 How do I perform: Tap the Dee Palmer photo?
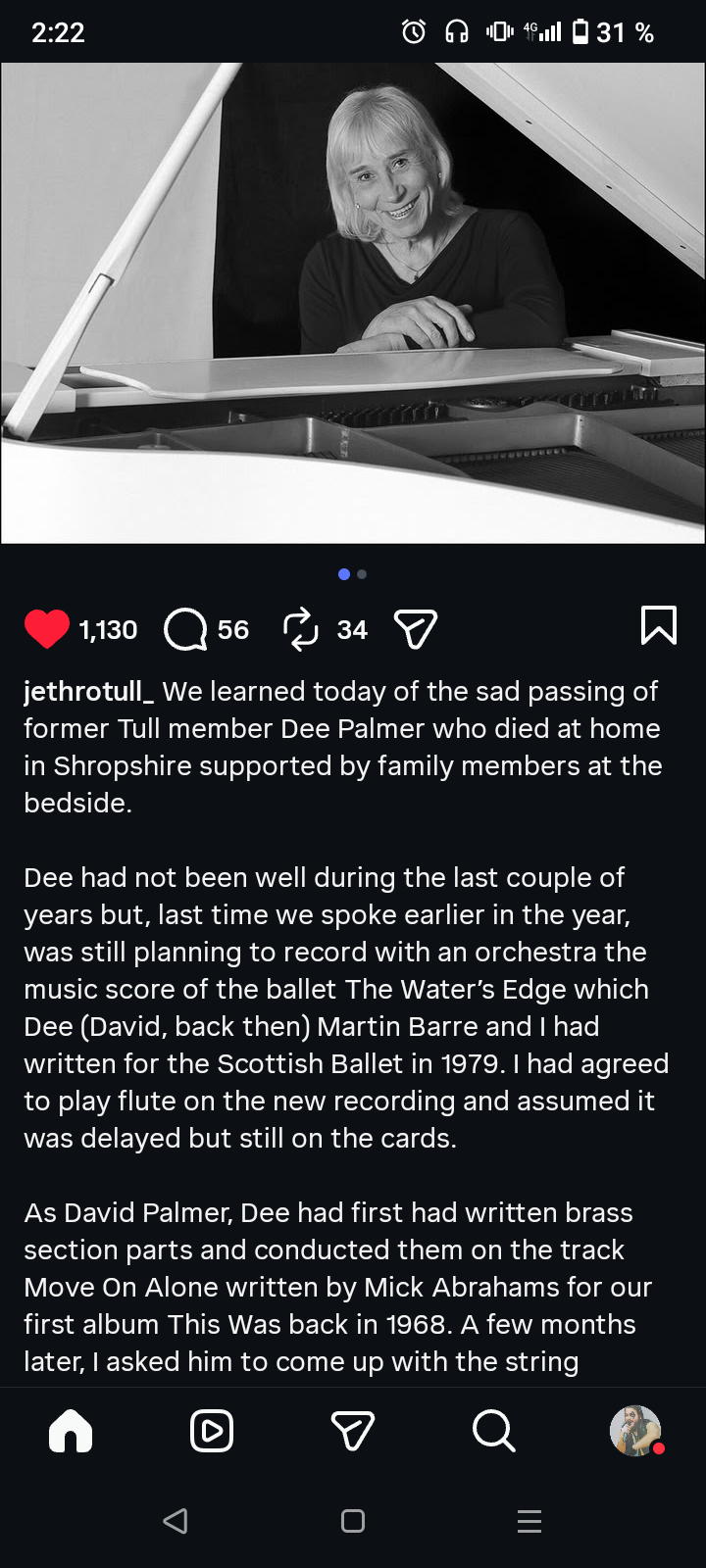(353, 303)
